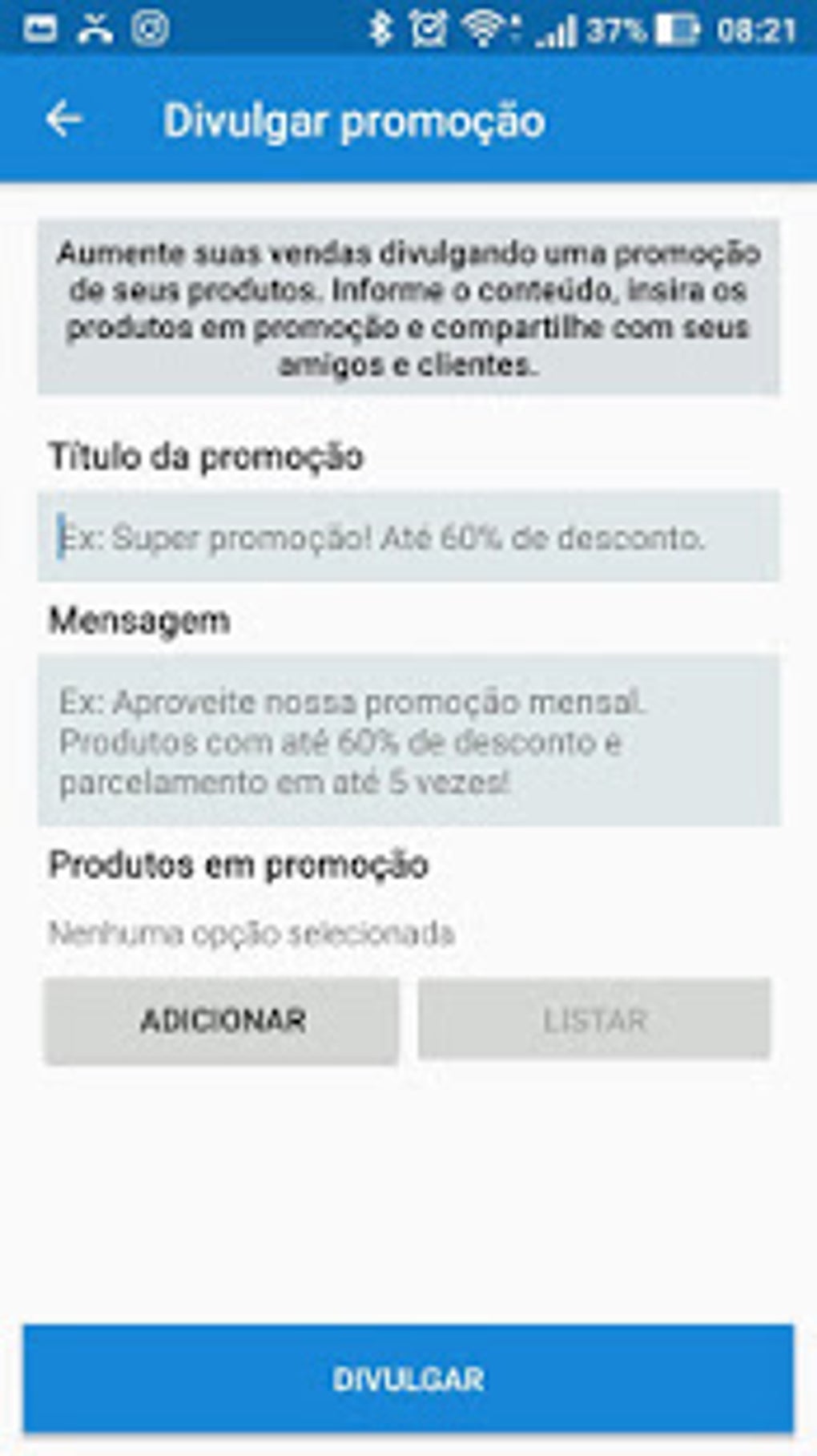Tap the DIVULGAR button

click(x=408, y=1378)
